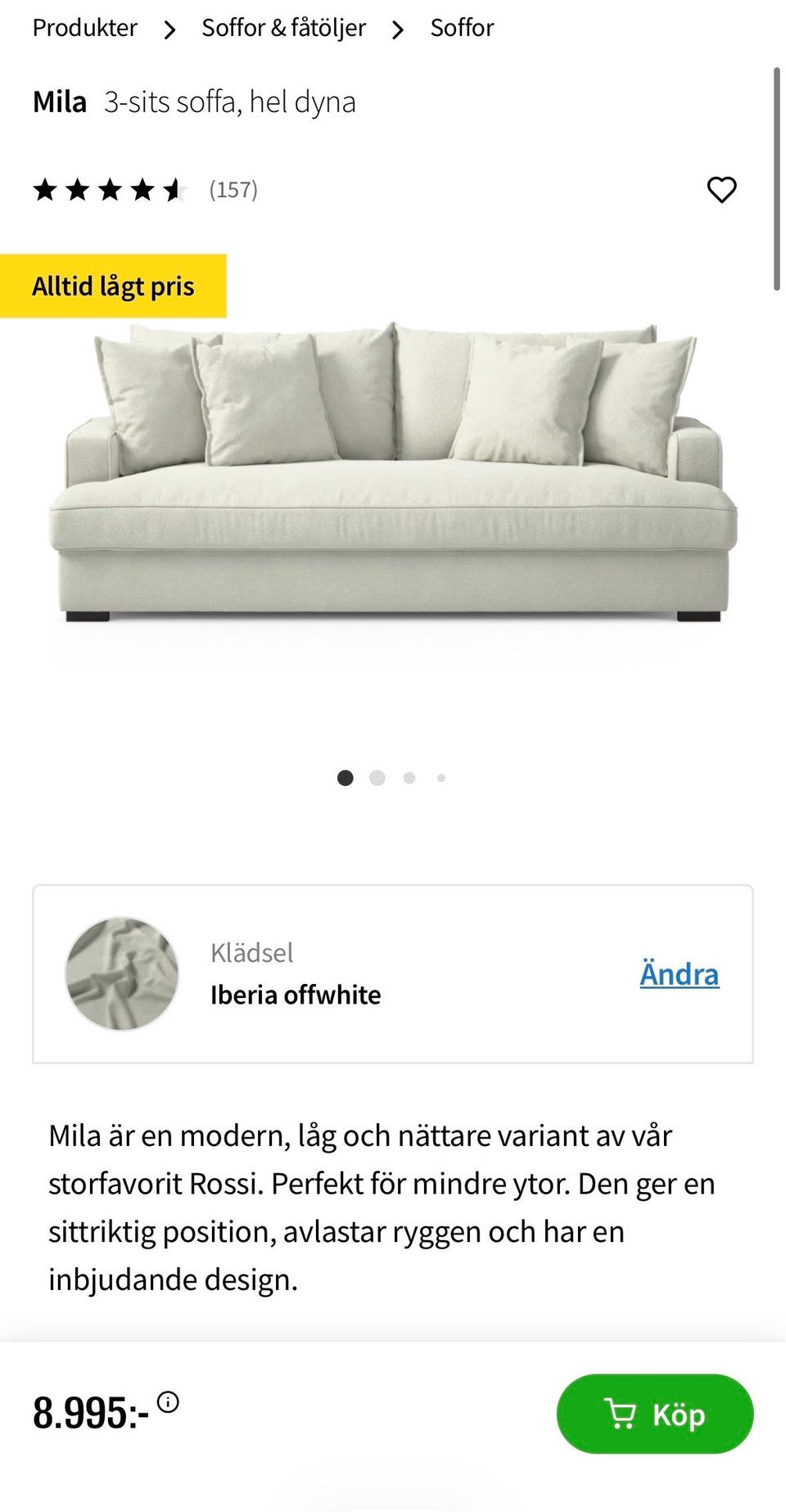Tap the third star in the product rating
This screenshot has width=786, height=1512.
tap(110, 190)
